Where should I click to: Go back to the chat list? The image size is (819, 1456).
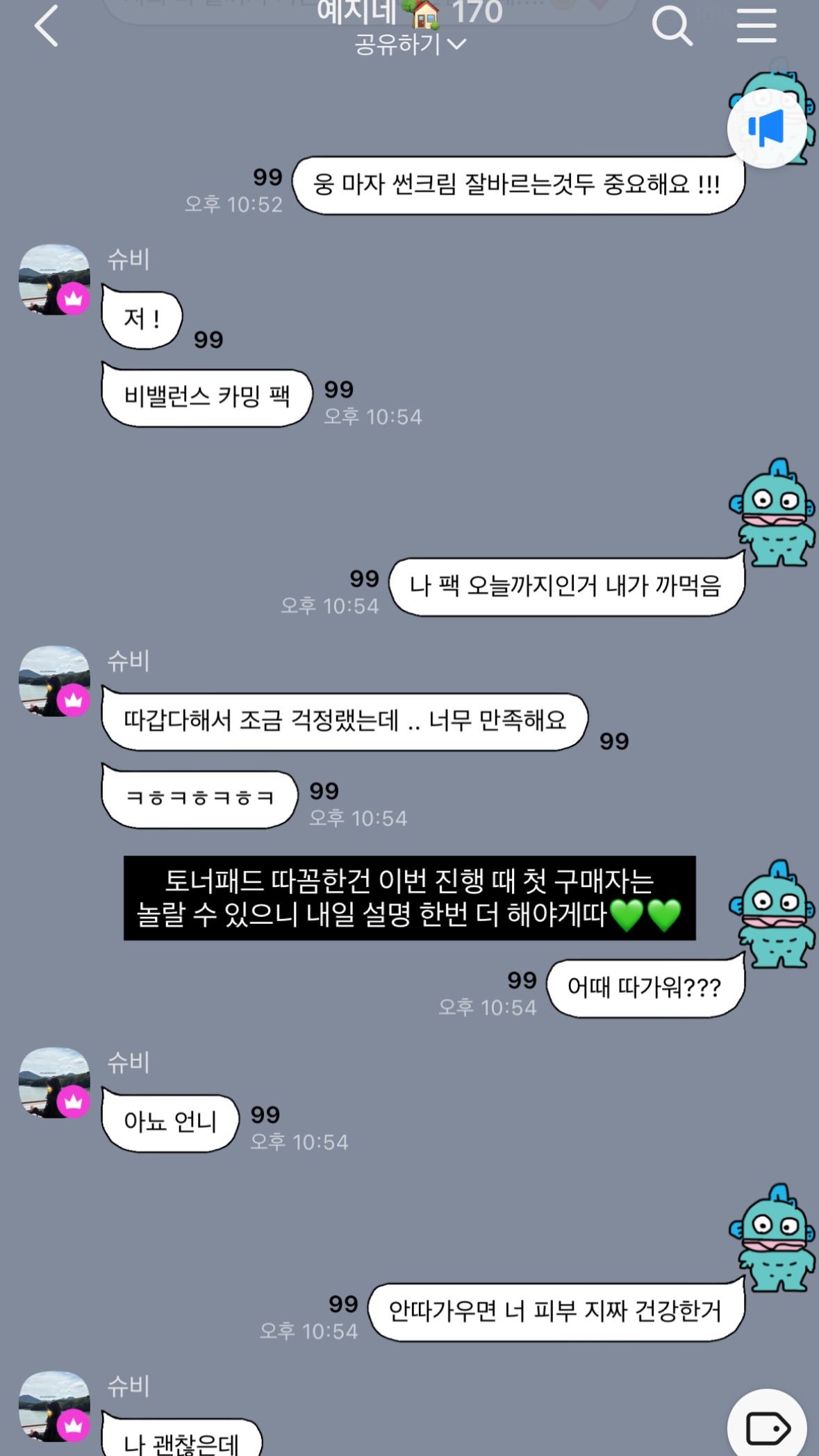click(46, 26)
